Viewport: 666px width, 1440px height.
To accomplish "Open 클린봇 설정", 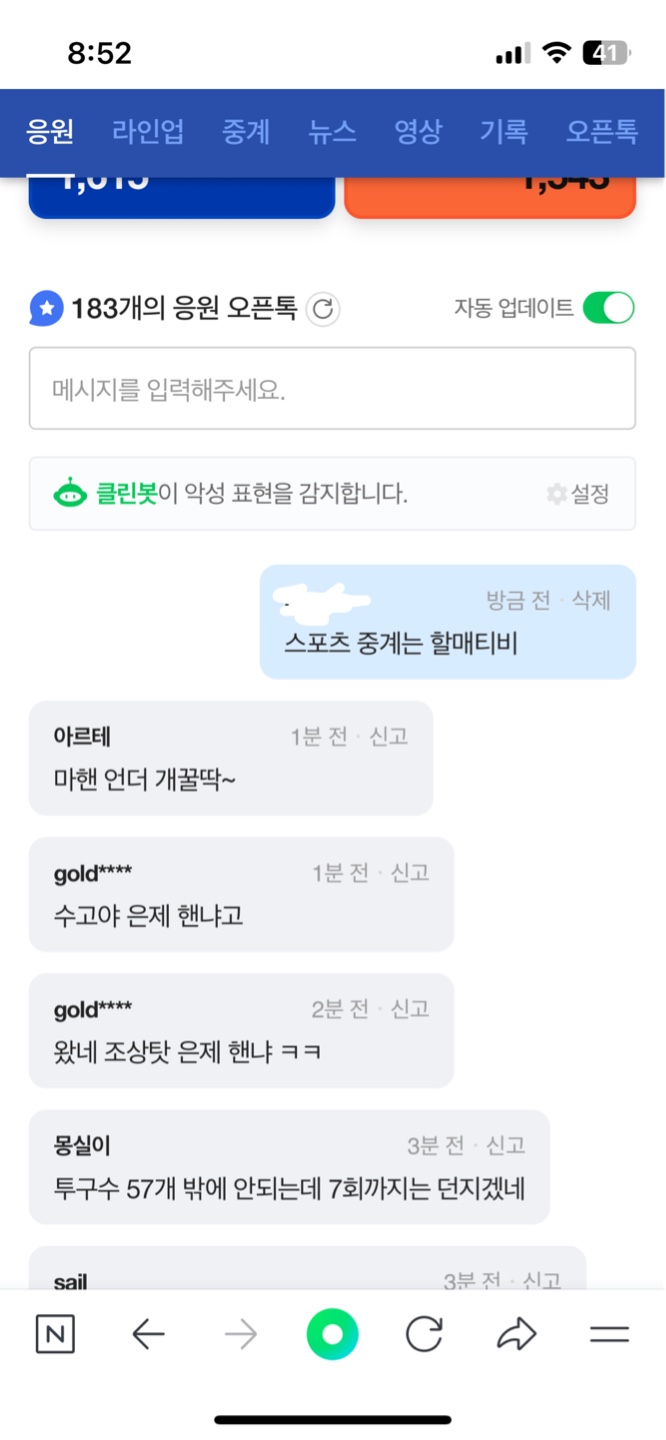I will [578, 494].
